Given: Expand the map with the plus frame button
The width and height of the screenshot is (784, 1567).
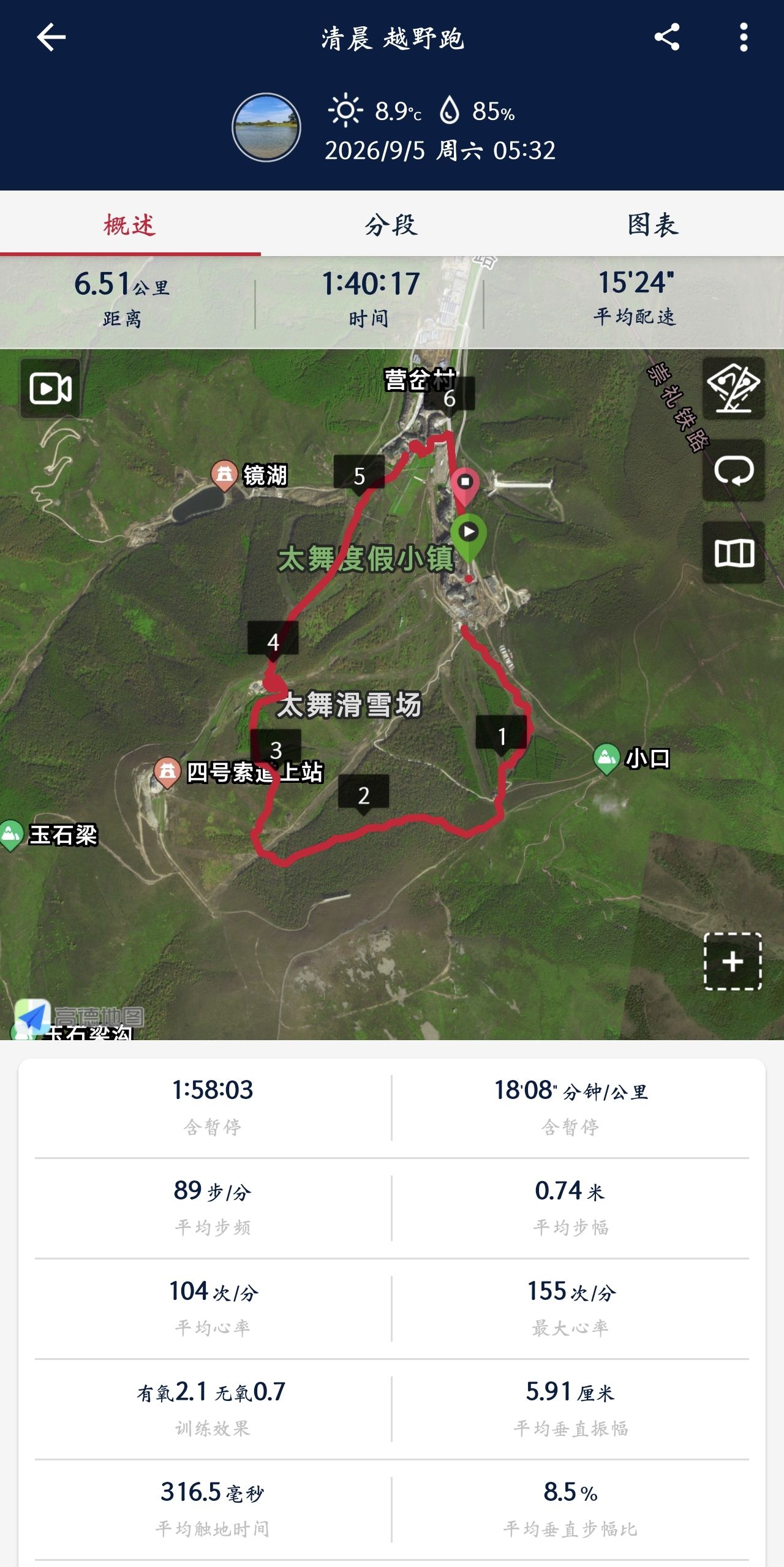Looking at the screenshot, I should coord(733,961).
